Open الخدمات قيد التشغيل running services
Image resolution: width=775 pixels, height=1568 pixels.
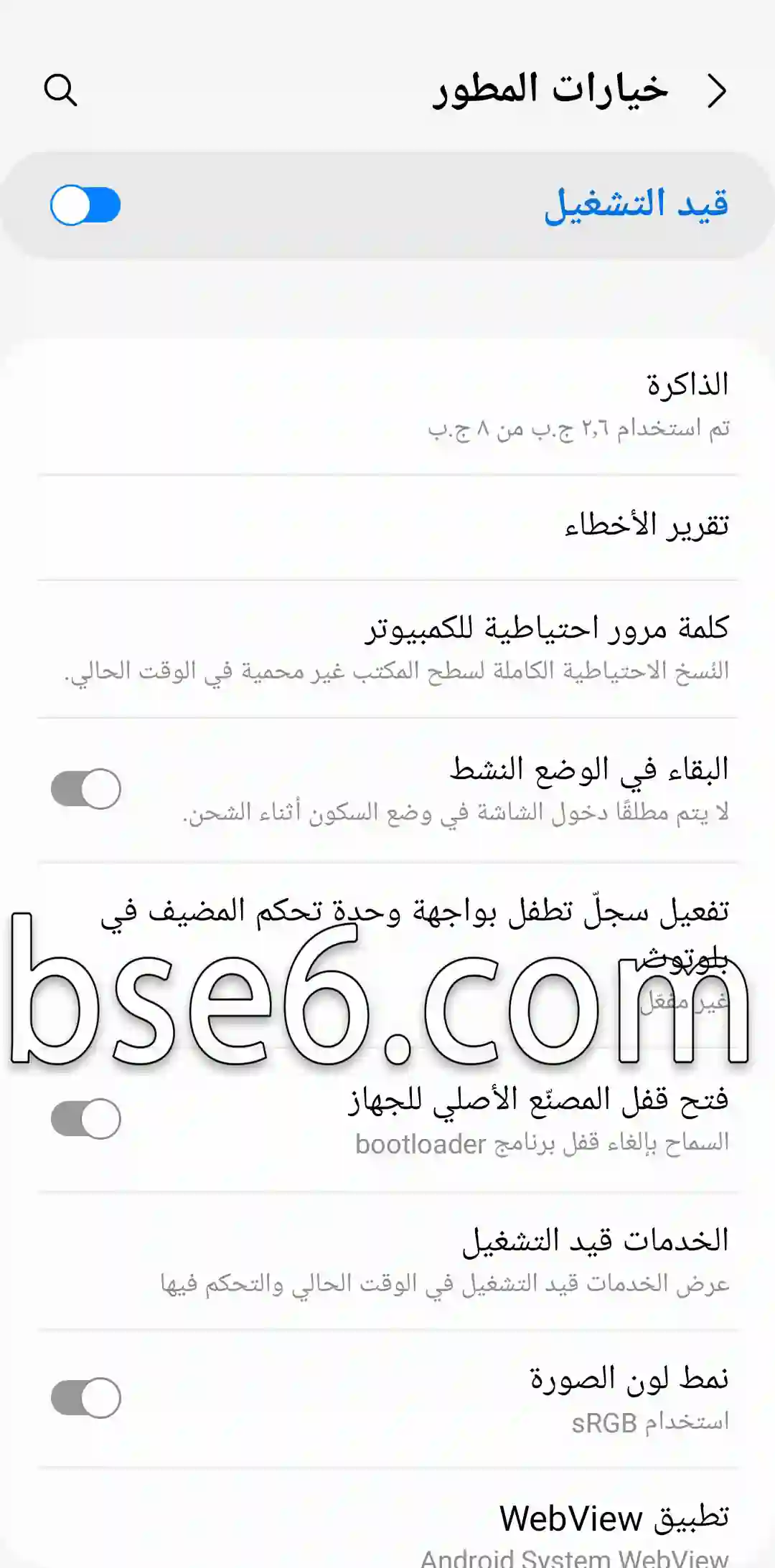pos(387,1260)
